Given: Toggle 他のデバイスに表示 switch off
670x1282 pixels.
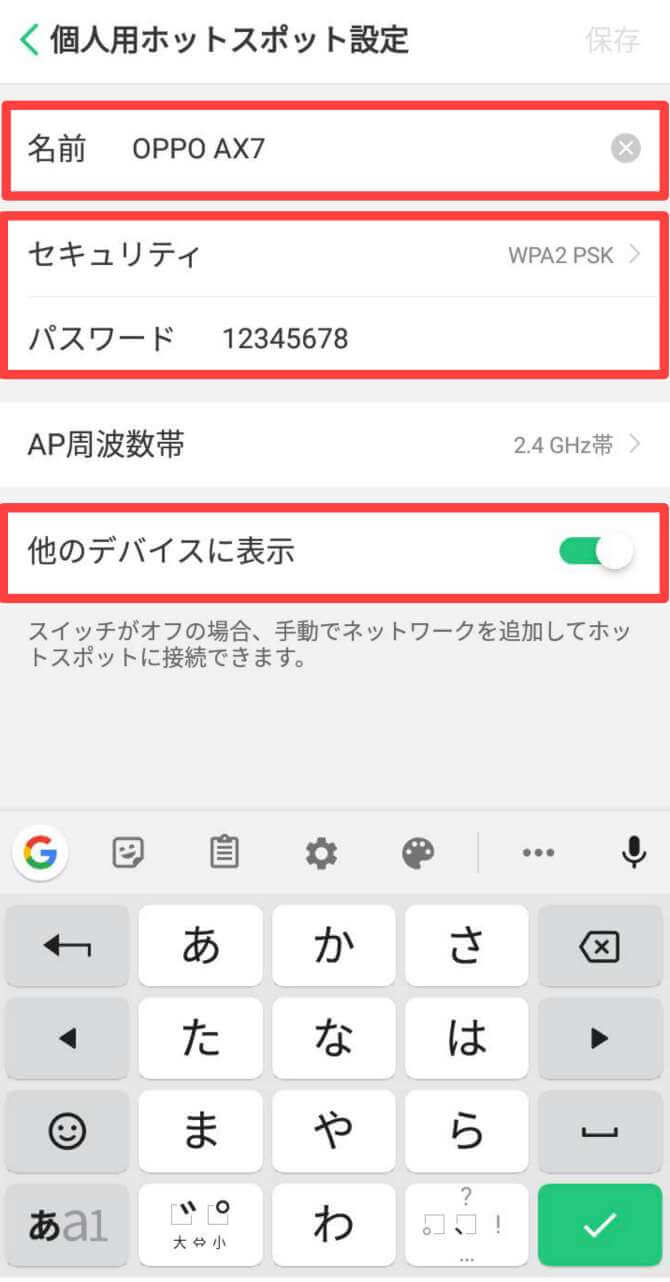Looking at the screenshot, I should point(596,551).
